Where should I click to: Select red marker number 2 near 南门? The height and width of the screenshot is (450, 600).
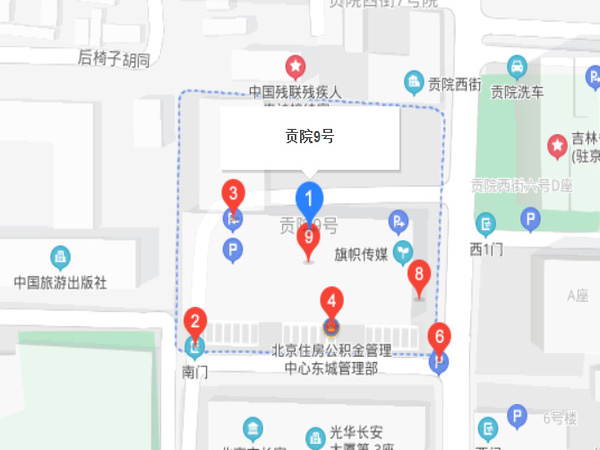(x=197, y=324)
